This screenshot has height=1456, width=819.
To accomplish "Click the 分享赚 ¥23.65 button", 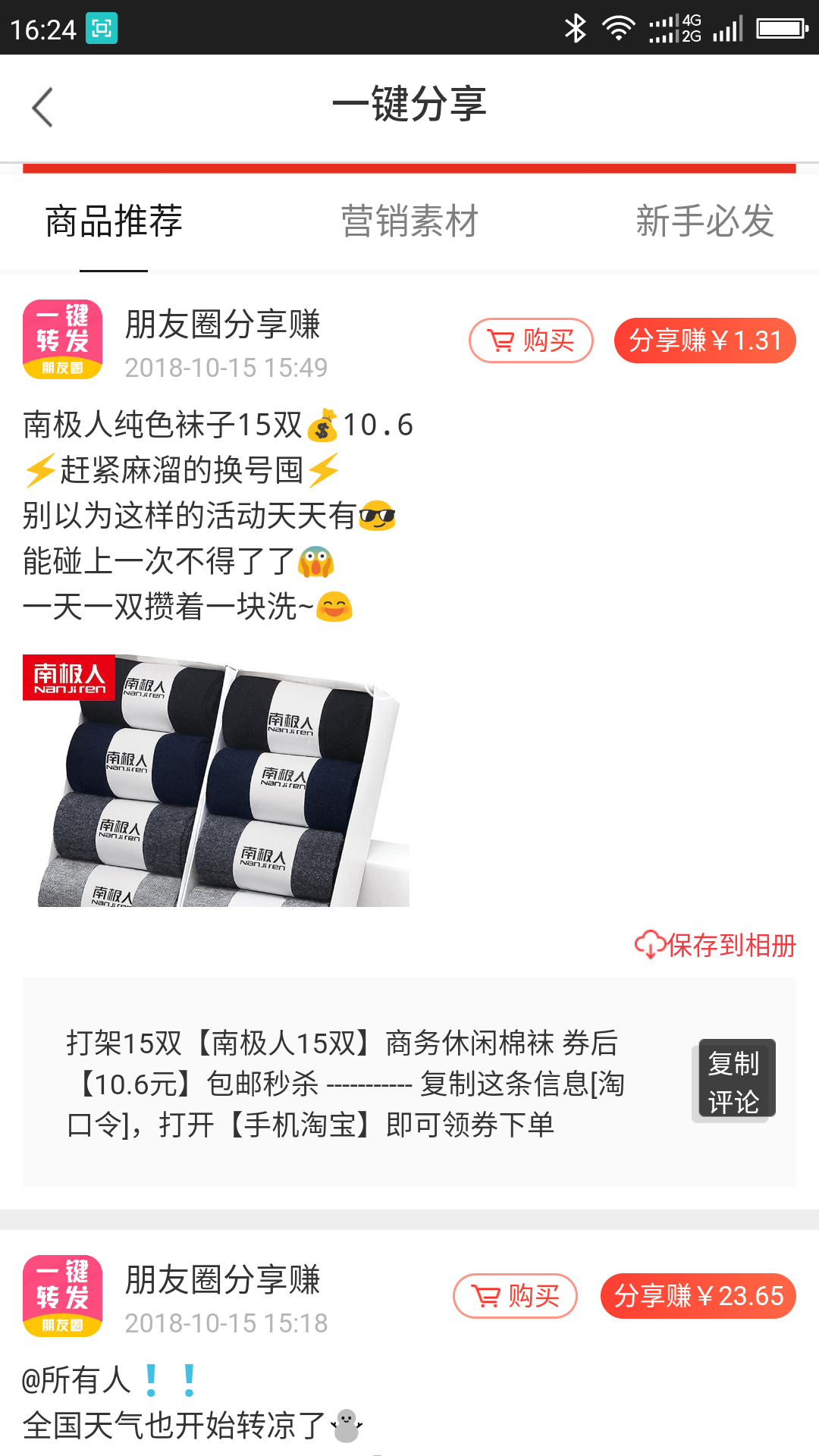I will click(x=698, y=1297).
